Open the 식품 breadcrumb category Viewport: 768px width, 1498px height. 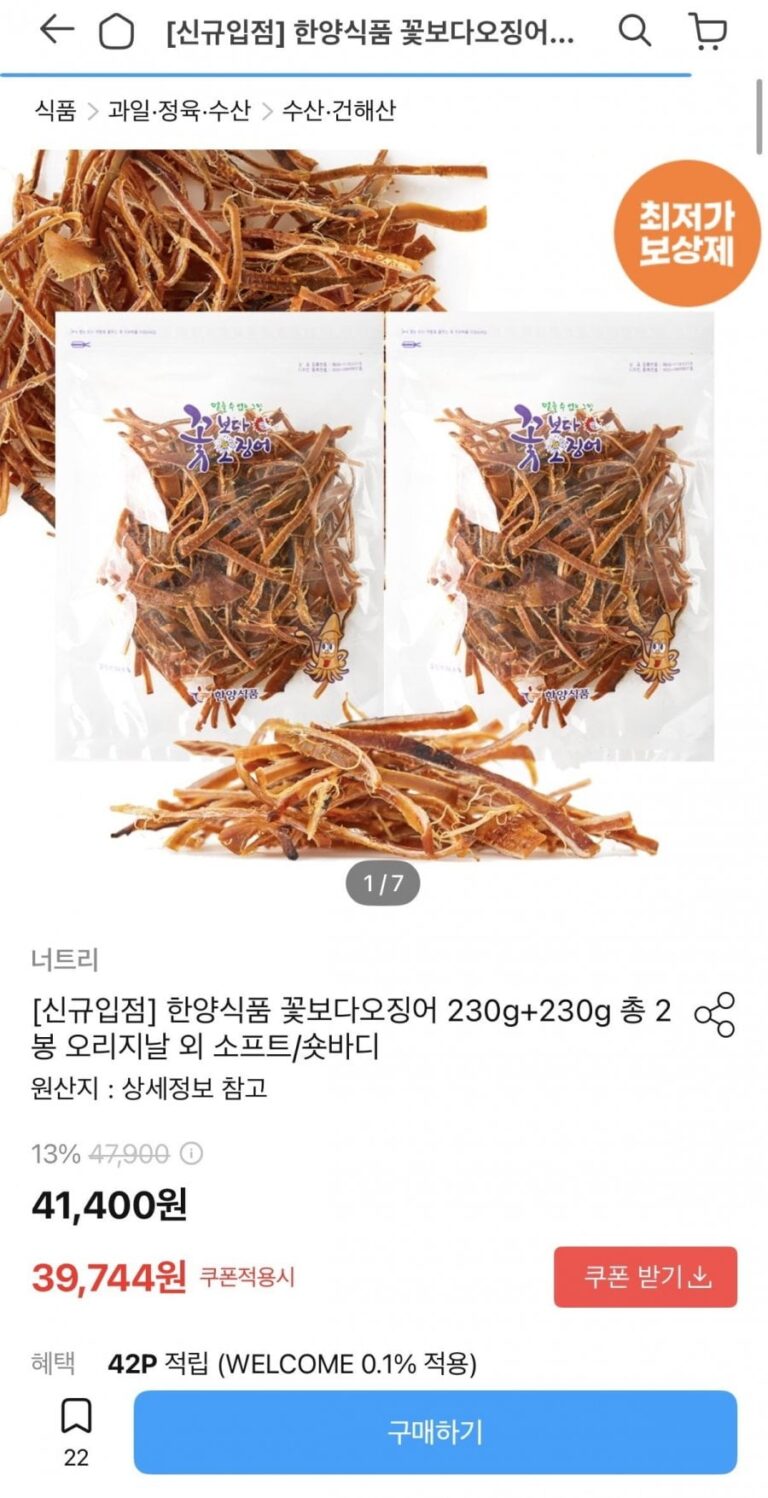pos(56,110)
